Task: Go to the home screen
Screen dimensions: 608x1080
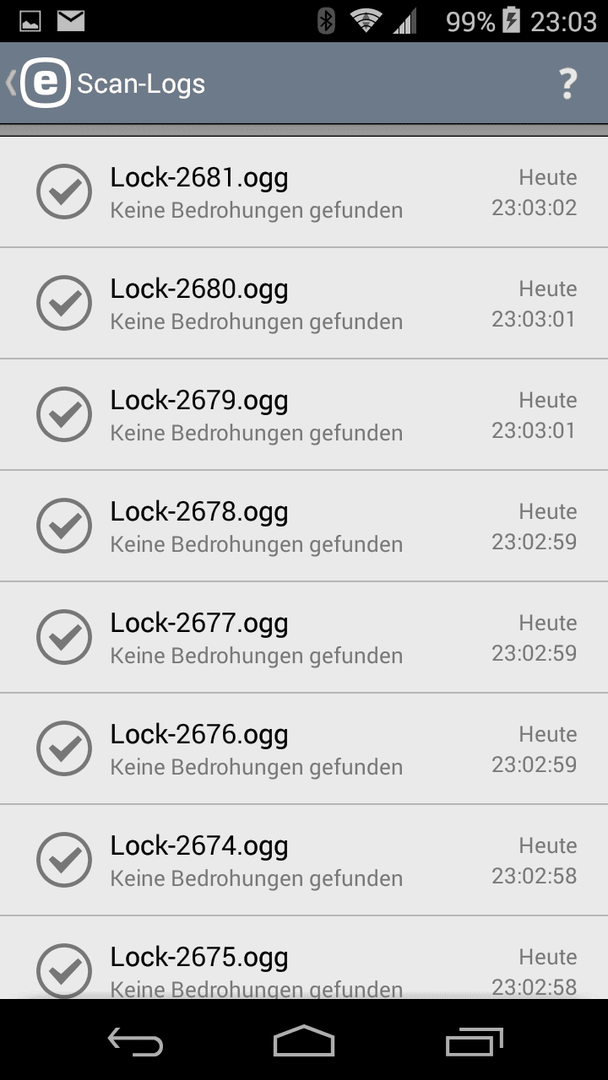Action: coord(304,1041)
